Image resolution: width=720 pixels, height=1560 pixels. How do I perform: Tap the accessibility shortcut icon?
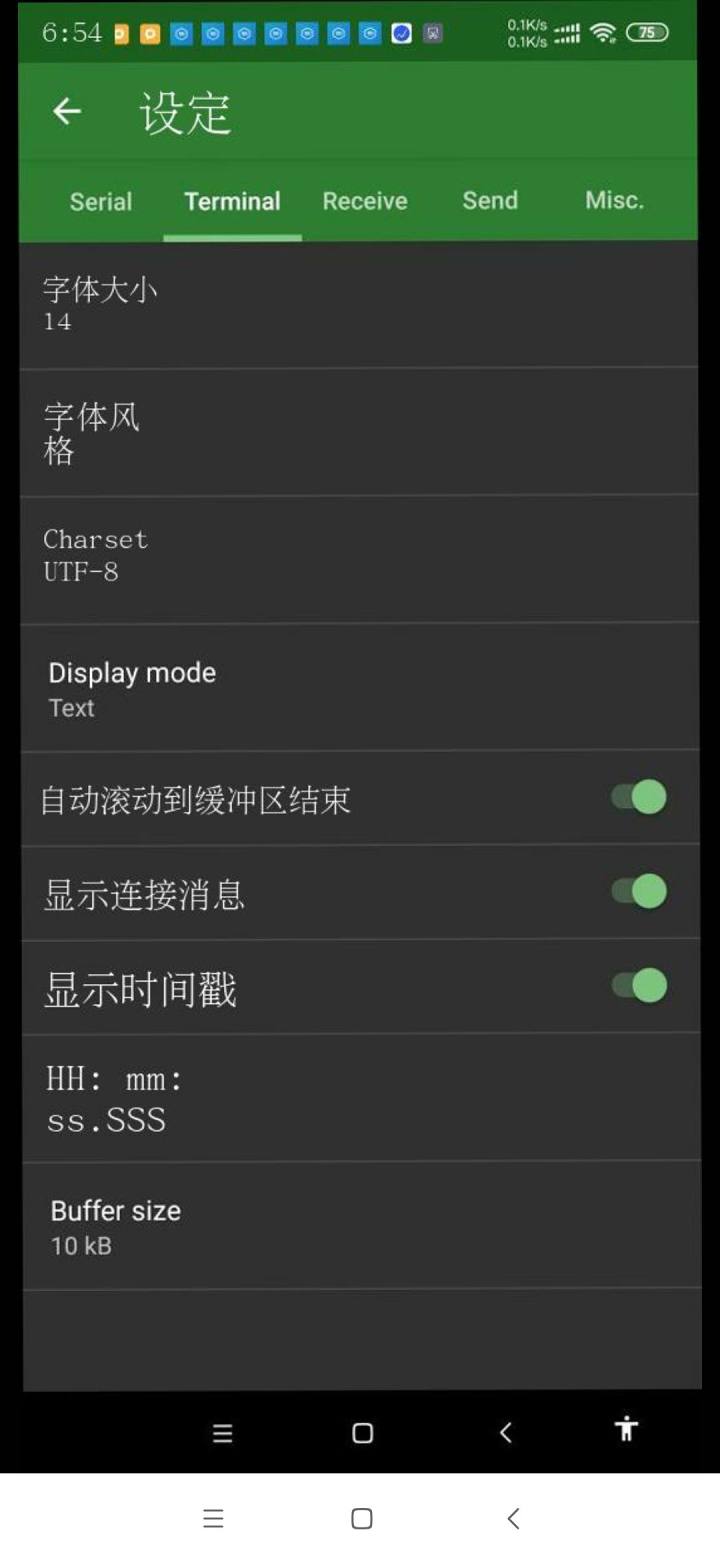click(x=626, y=1430)
